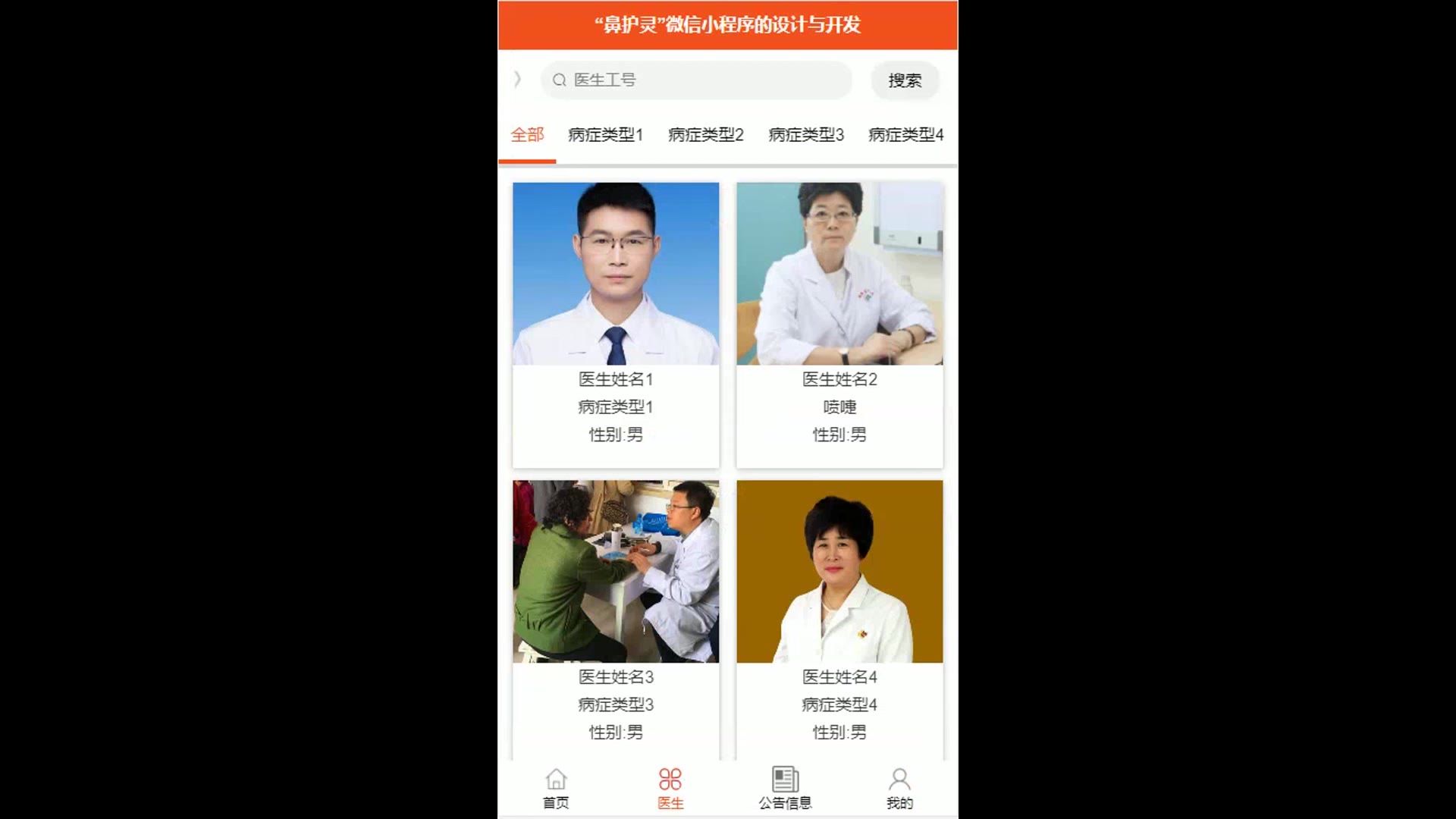Tap the arrow icon beside the search box

pos(517,79)
